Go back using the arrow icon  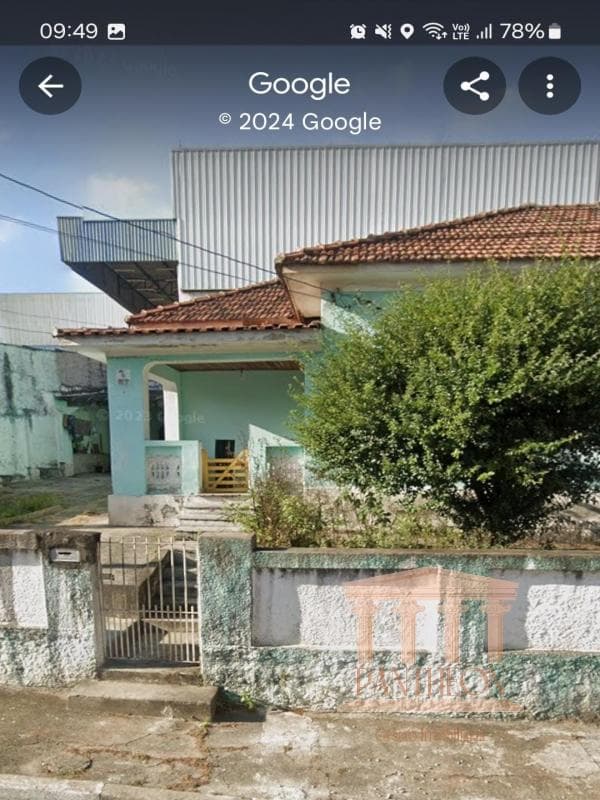coord(50,86)
